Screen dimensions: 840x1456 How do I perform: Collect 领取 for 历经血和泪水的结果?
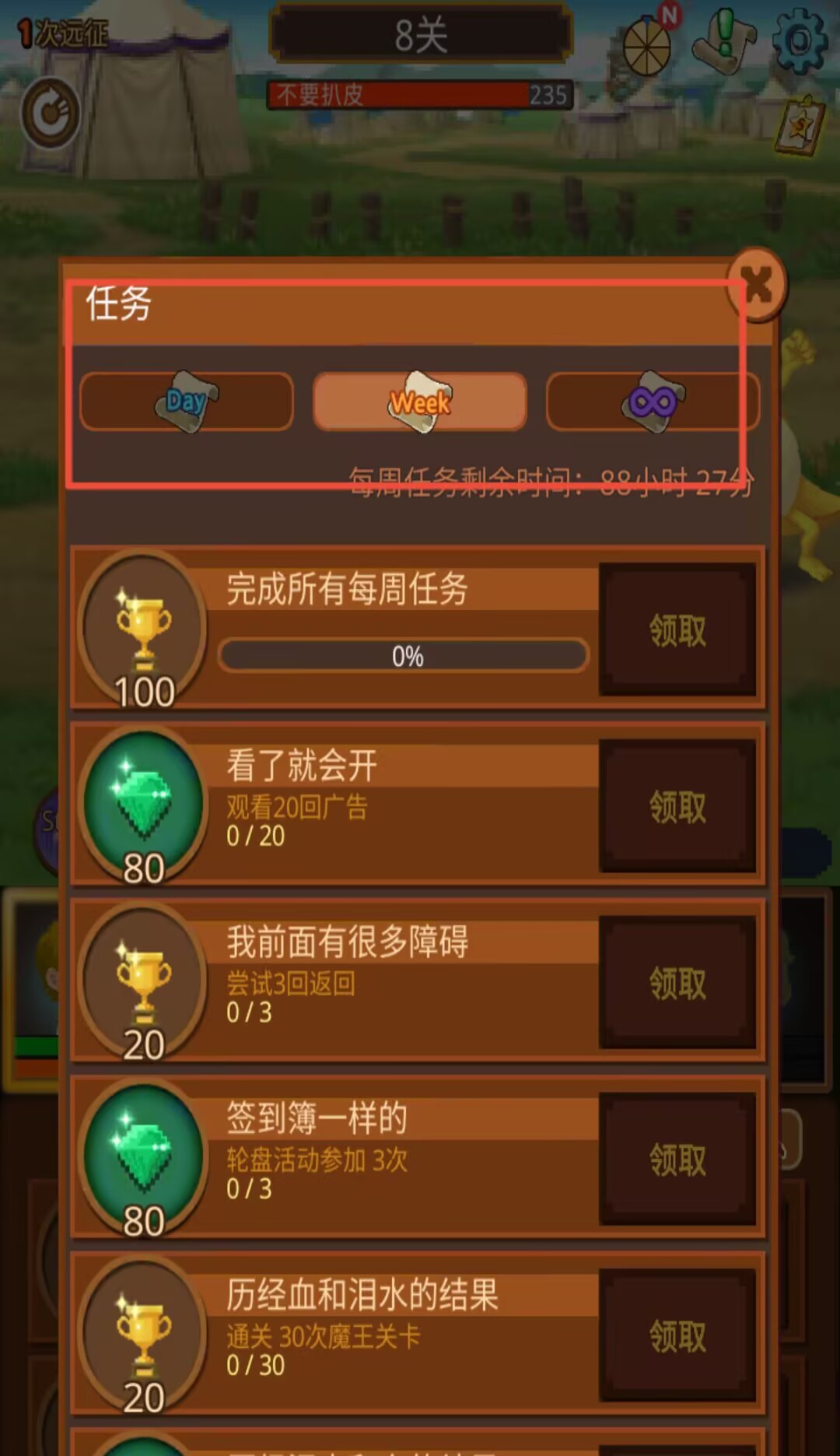coord(677,1336)
